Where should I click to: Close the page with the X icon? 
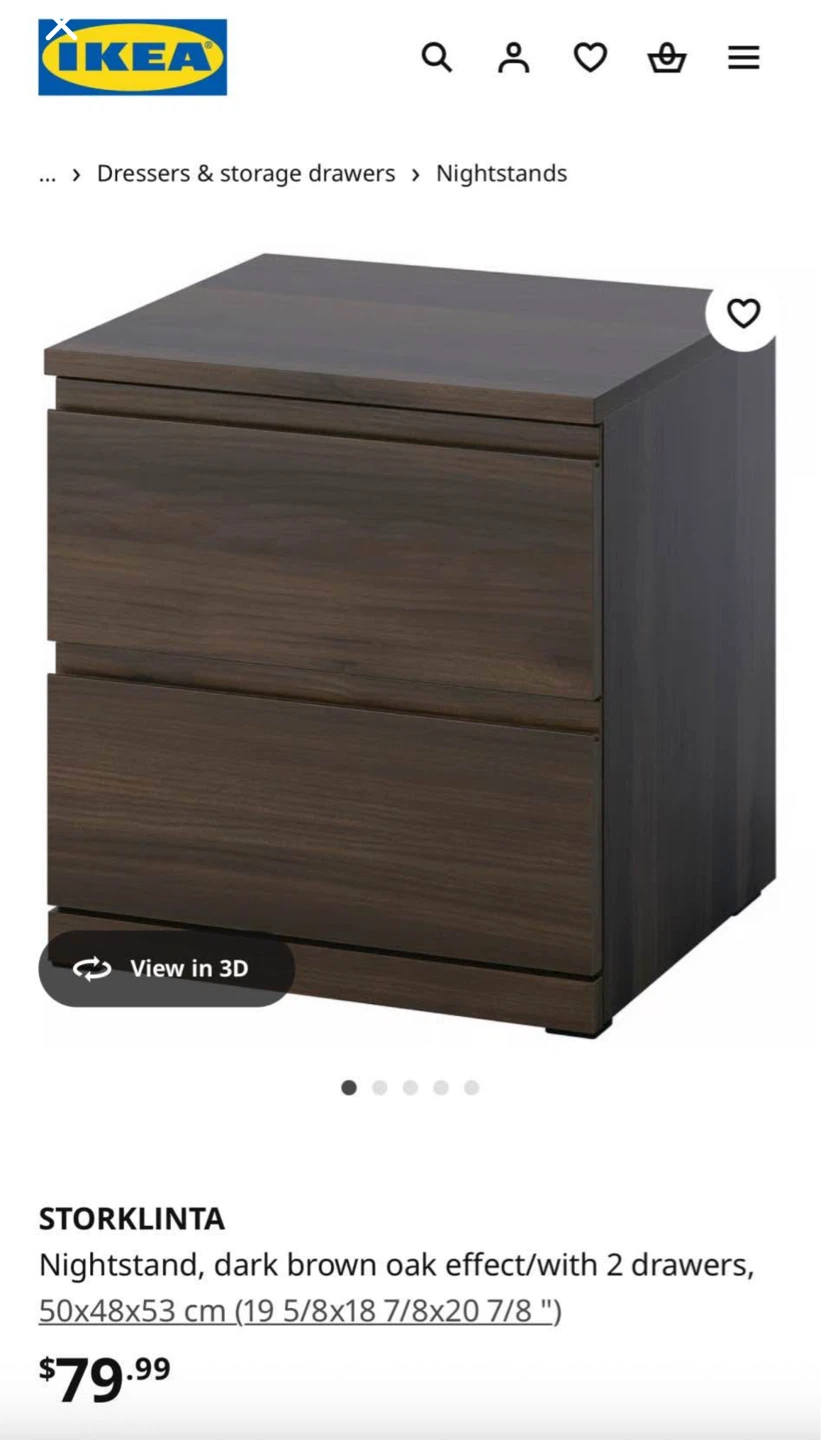[x=62, y=28]
